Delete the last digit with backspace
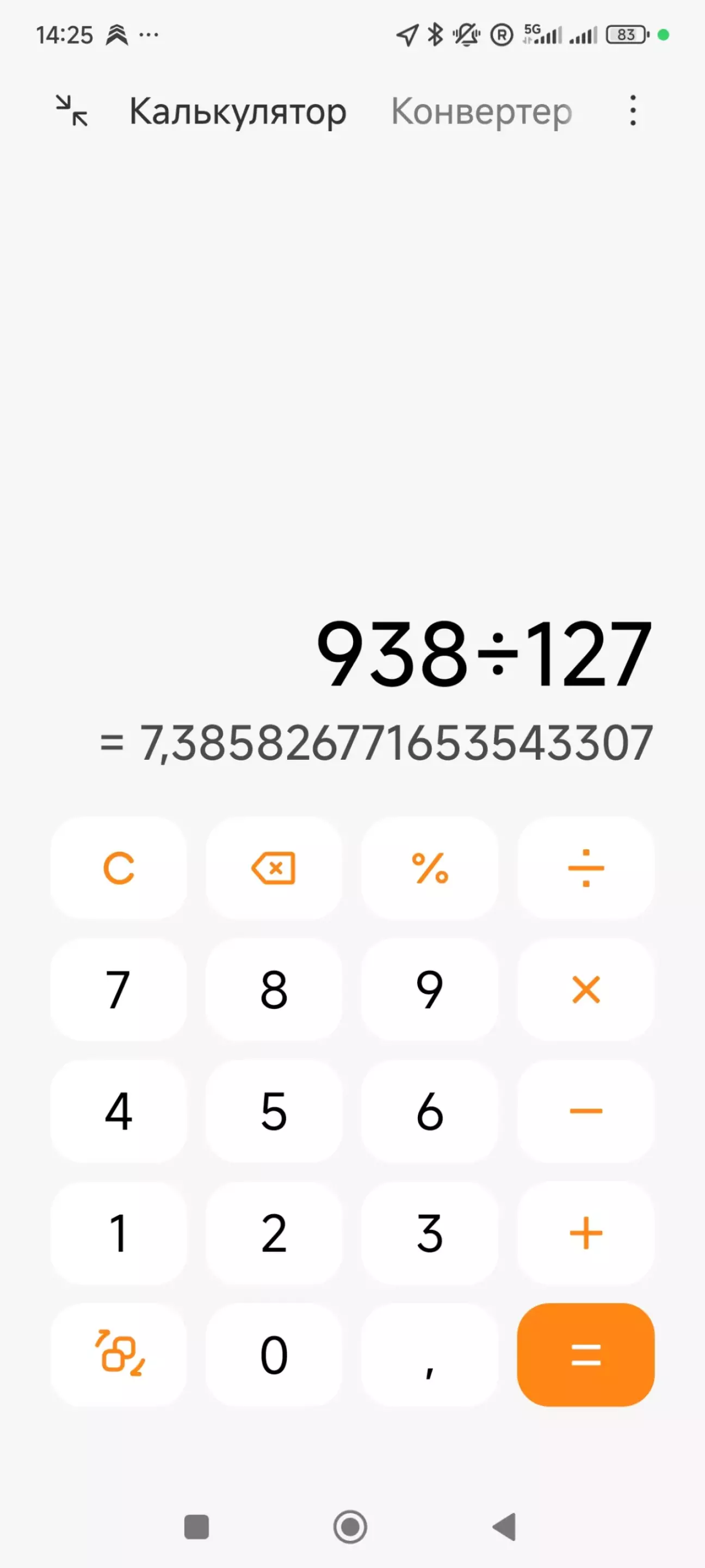Screen dimensions: 705x1568 coord(274,868)
